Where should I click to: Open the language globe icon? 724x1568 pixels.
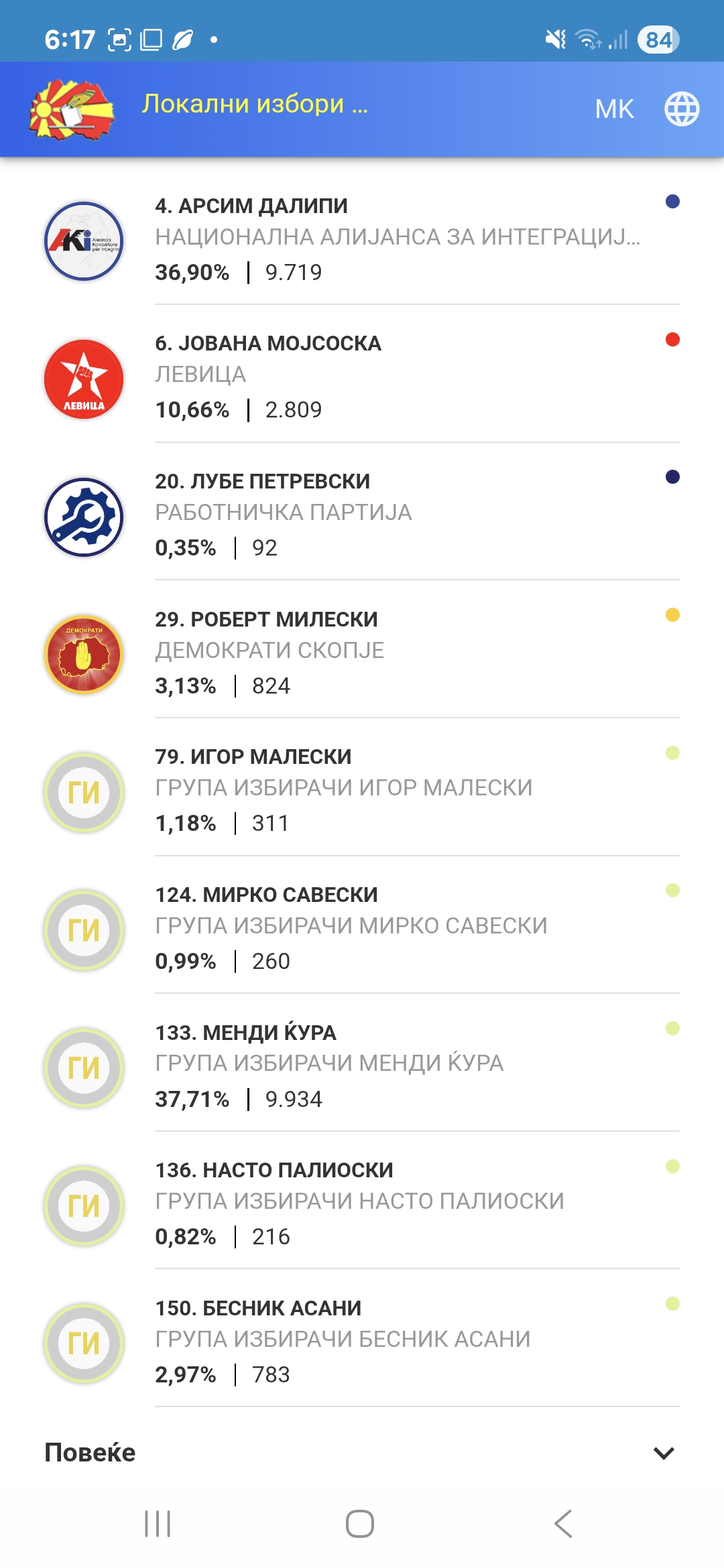click(x=681, y=109)
